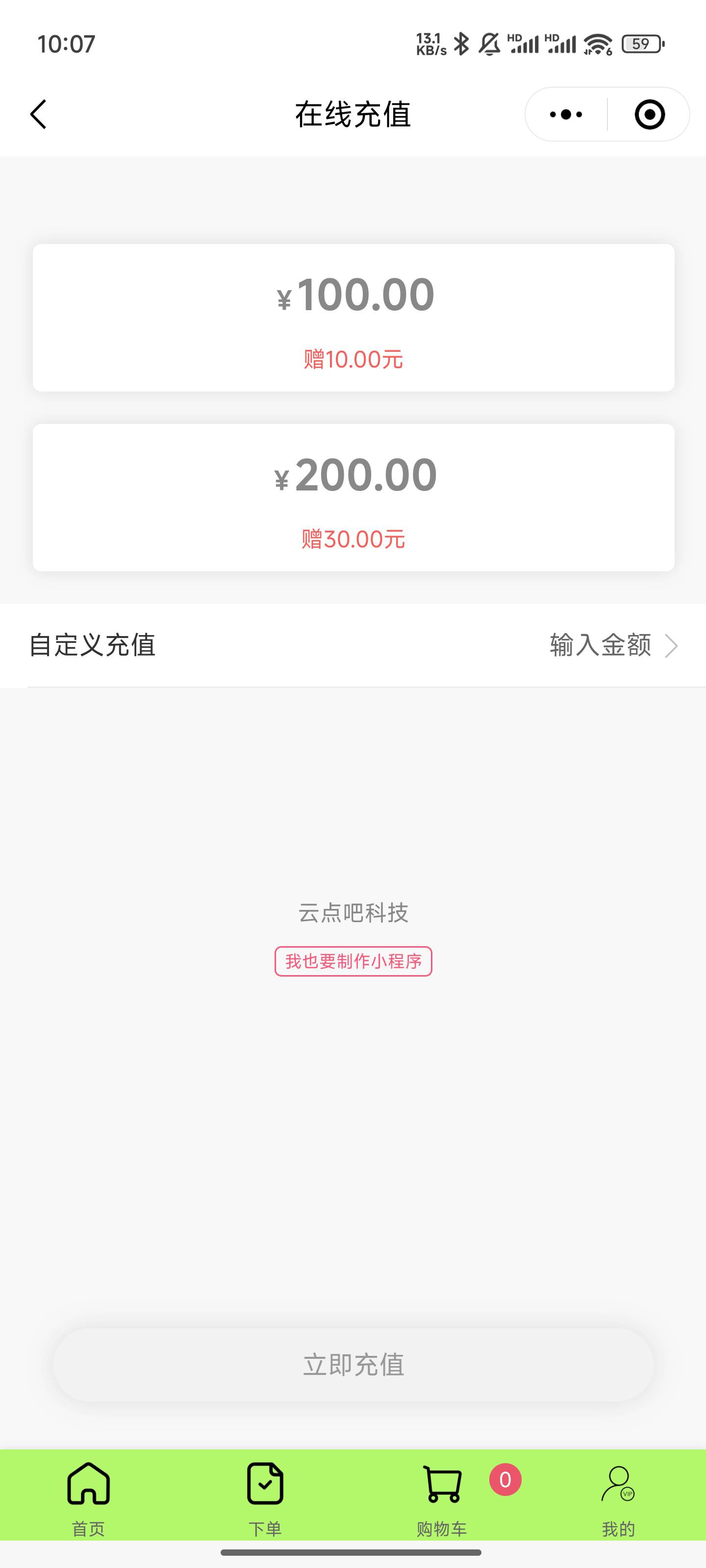Image resolution: width=706 pixels, height=1568 pixels.
Task: Open the mini program three-dot menu
Action: (x=566, y=115)
